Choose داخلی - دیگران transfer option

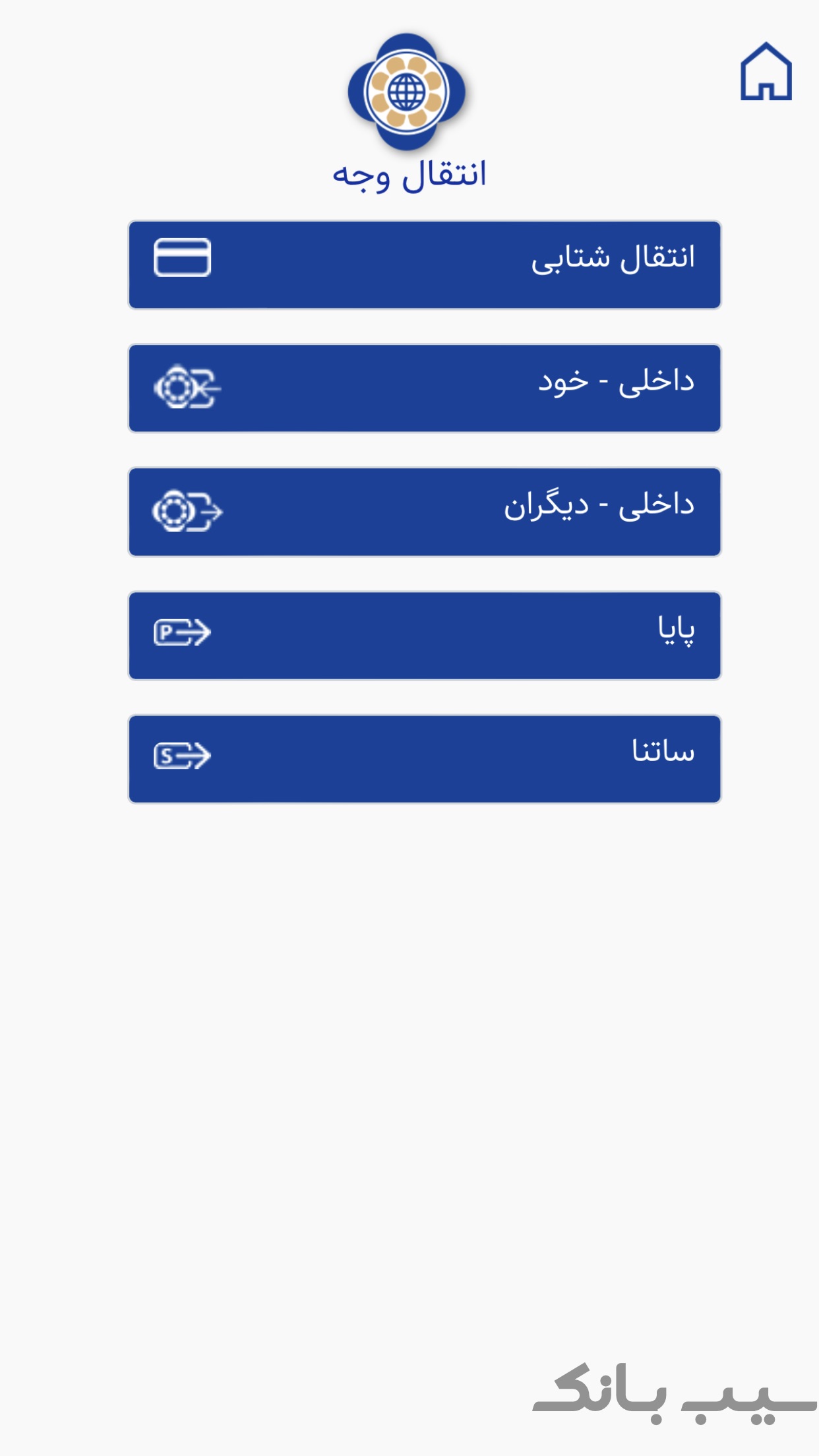tap(425, 512)
